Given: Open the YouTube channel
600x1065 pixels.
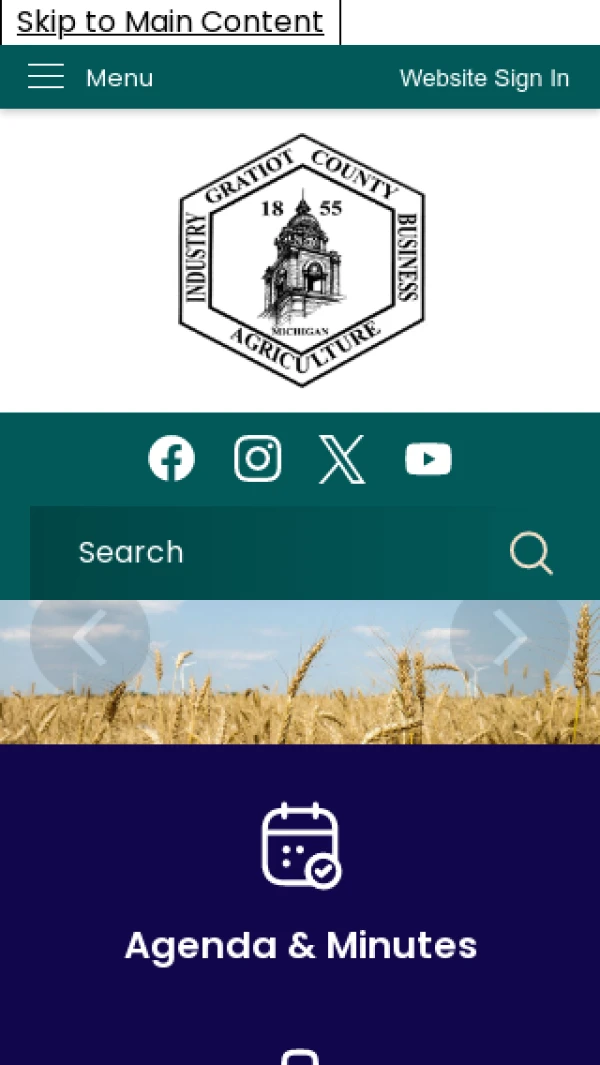Looking at the screenshot, I should click(x=428, y=459).
